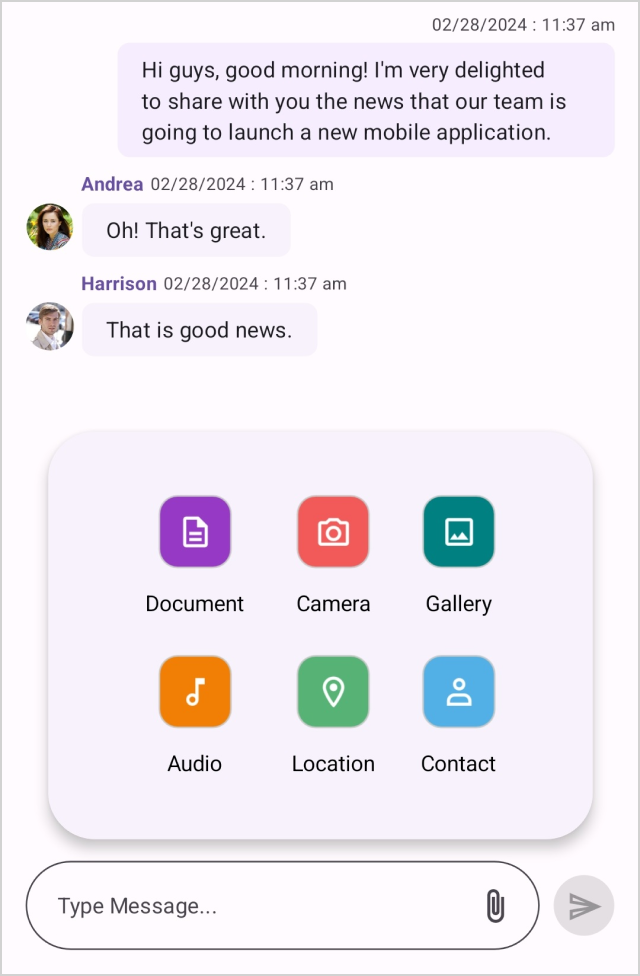The image size is (640, 976).
Task: Focus the Type Message field
Action: (x=260, y=906)
